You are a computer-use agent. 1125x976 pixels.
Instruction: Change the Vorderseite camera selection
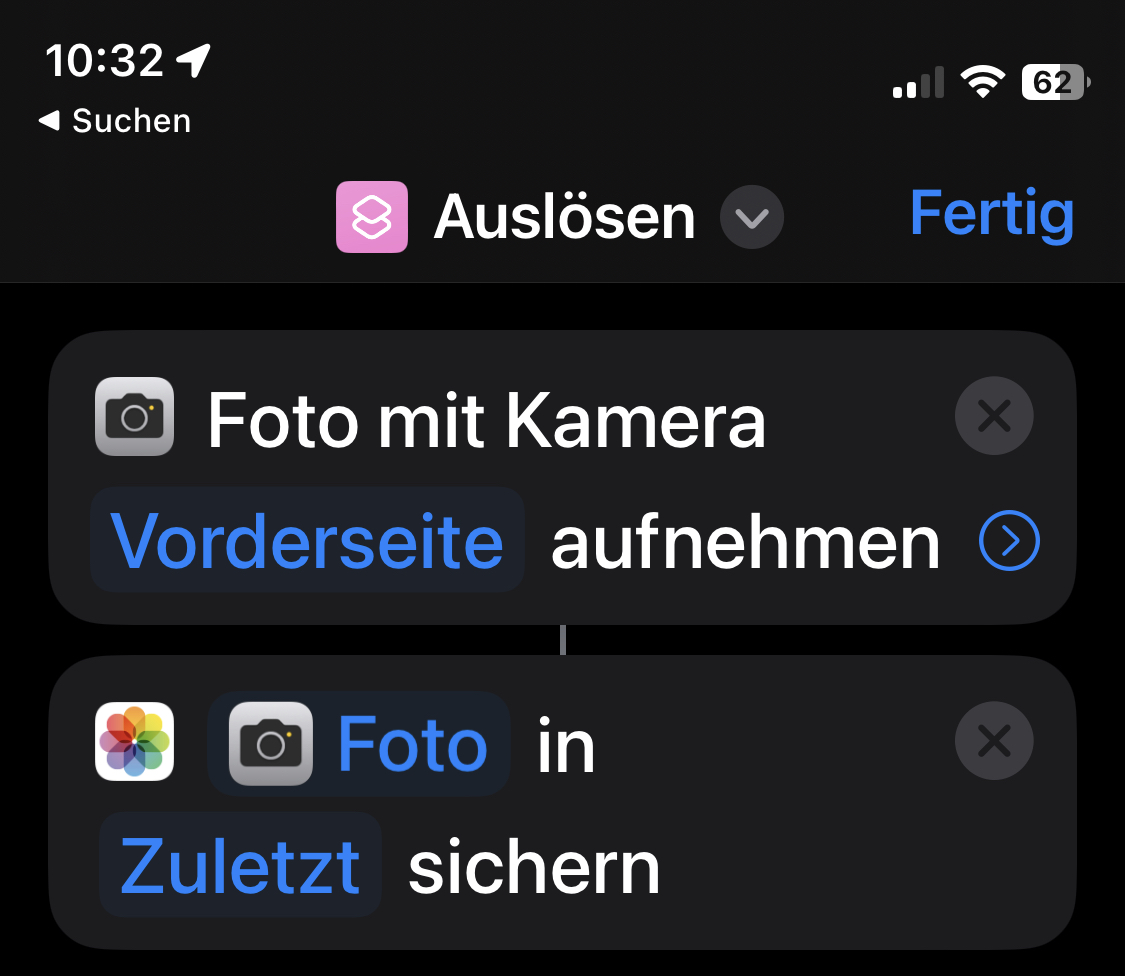(307, 541)
